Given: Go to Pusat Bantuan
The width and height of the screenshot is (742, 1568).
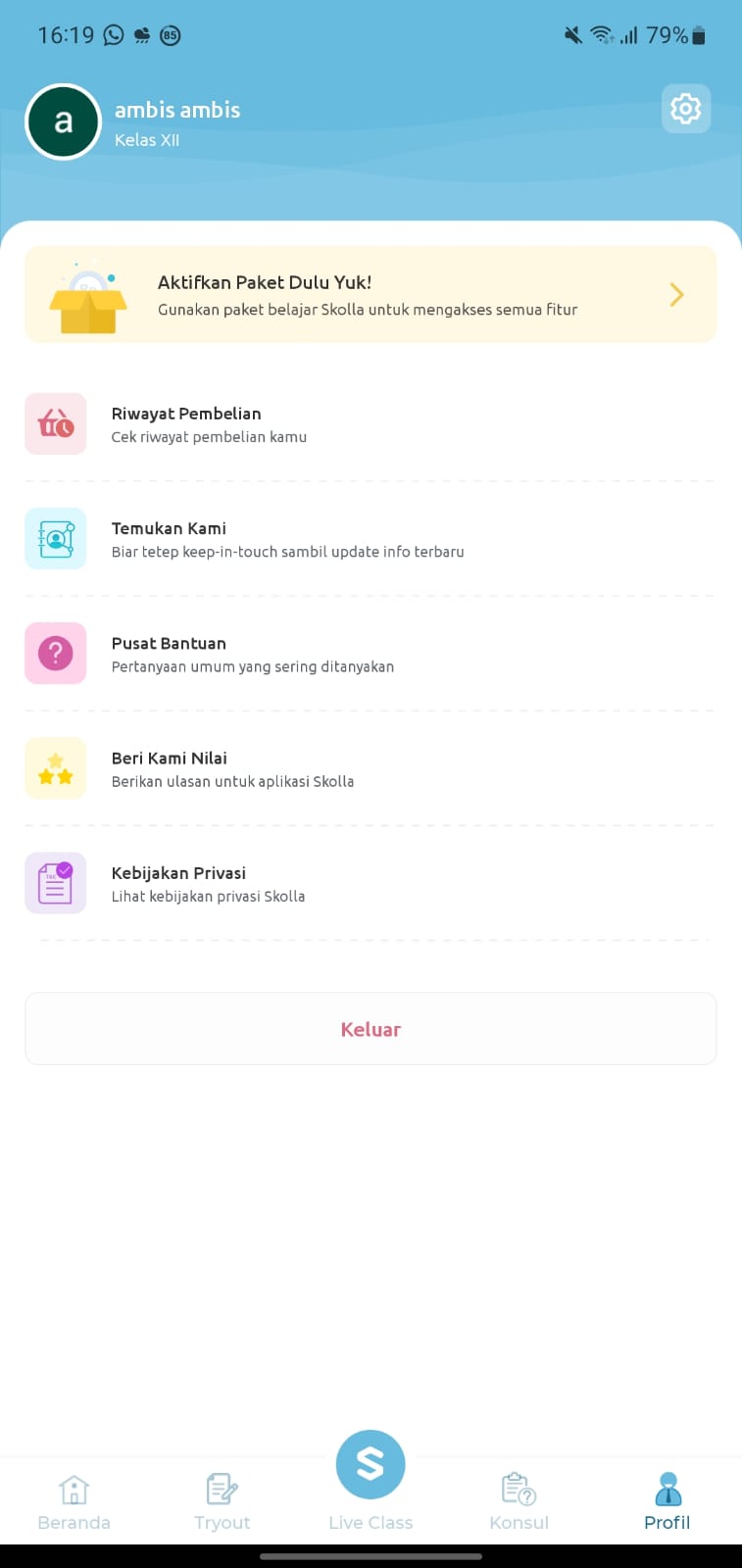Looking at the screenshot, I should 371,654.
